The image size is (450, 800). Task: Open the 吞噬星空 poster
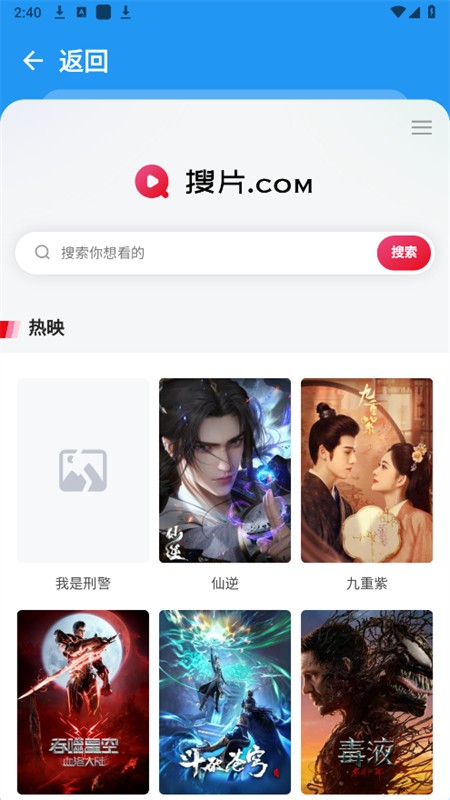pyautogui.click(x=83, y=702)
